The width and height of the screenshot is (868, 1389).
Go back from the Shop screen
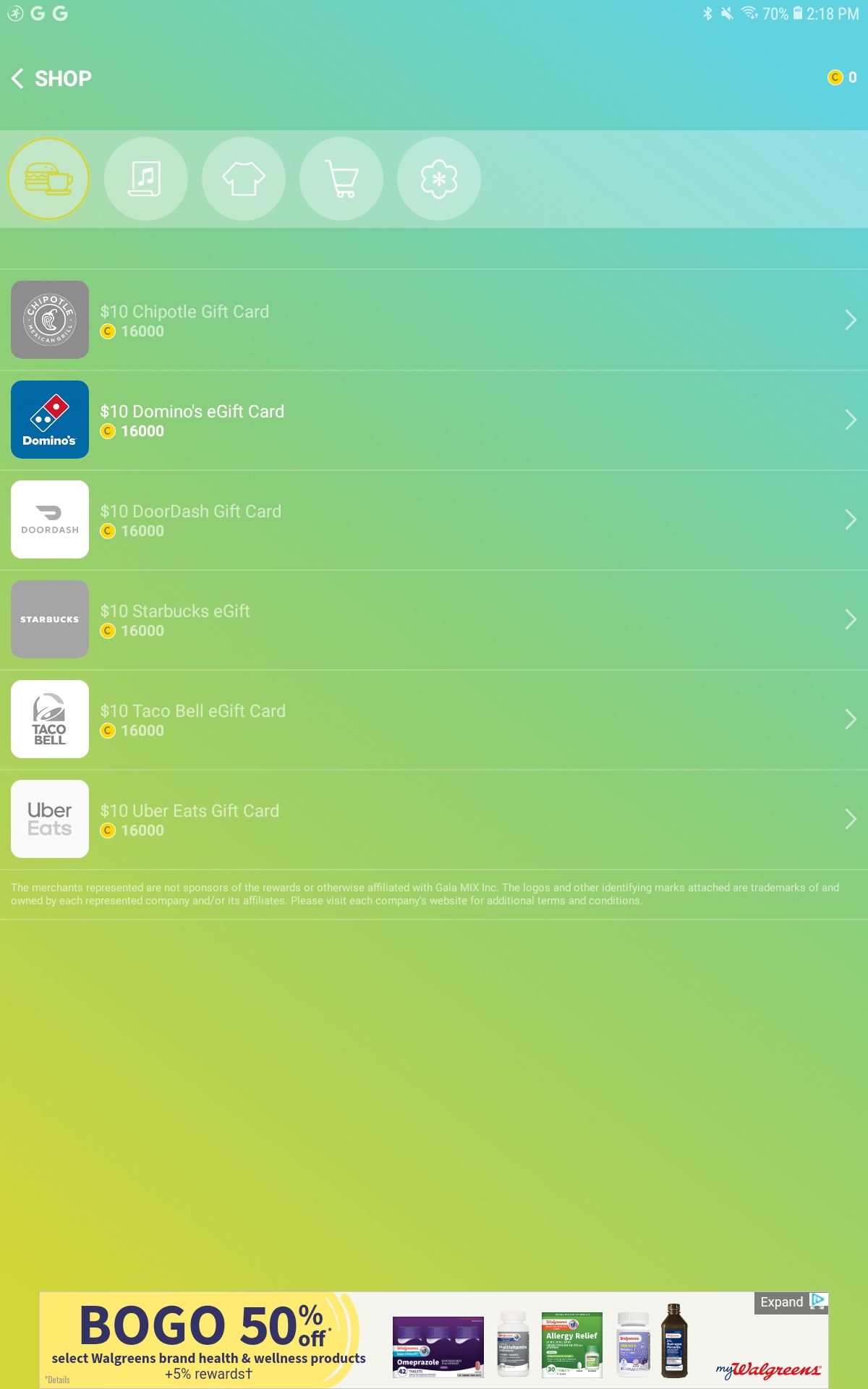click(19, 78)
